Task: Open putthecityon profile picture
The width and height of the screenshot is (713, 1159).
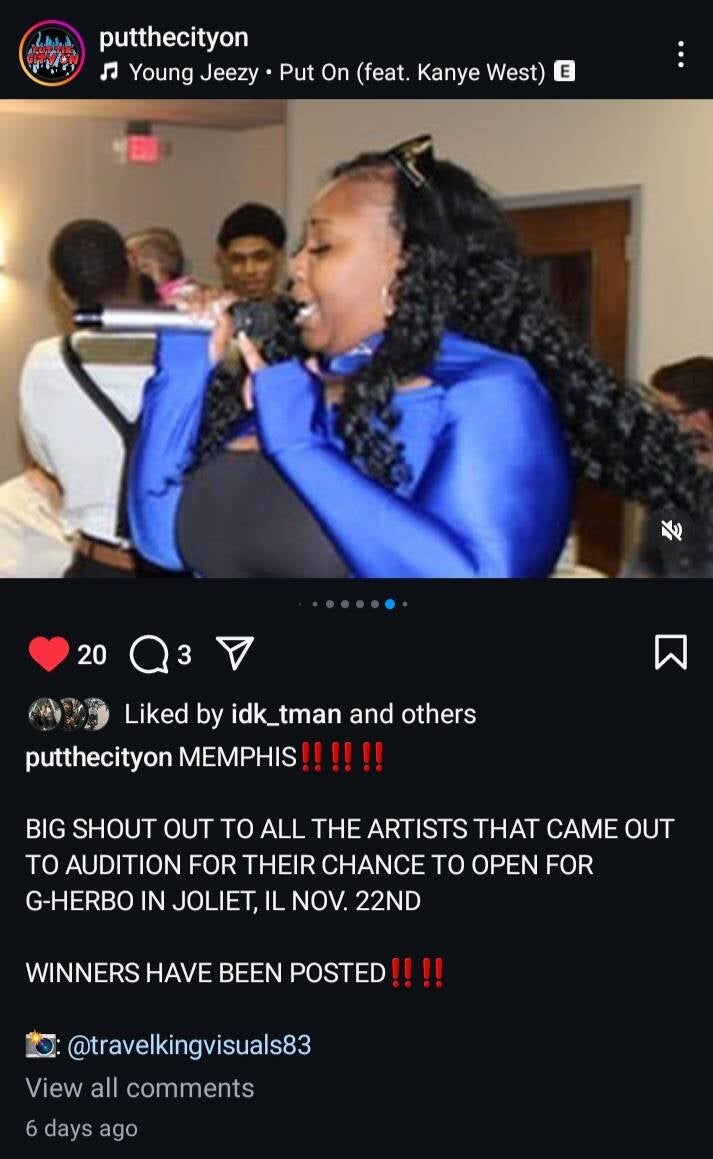Action: (x=51, y=54)
